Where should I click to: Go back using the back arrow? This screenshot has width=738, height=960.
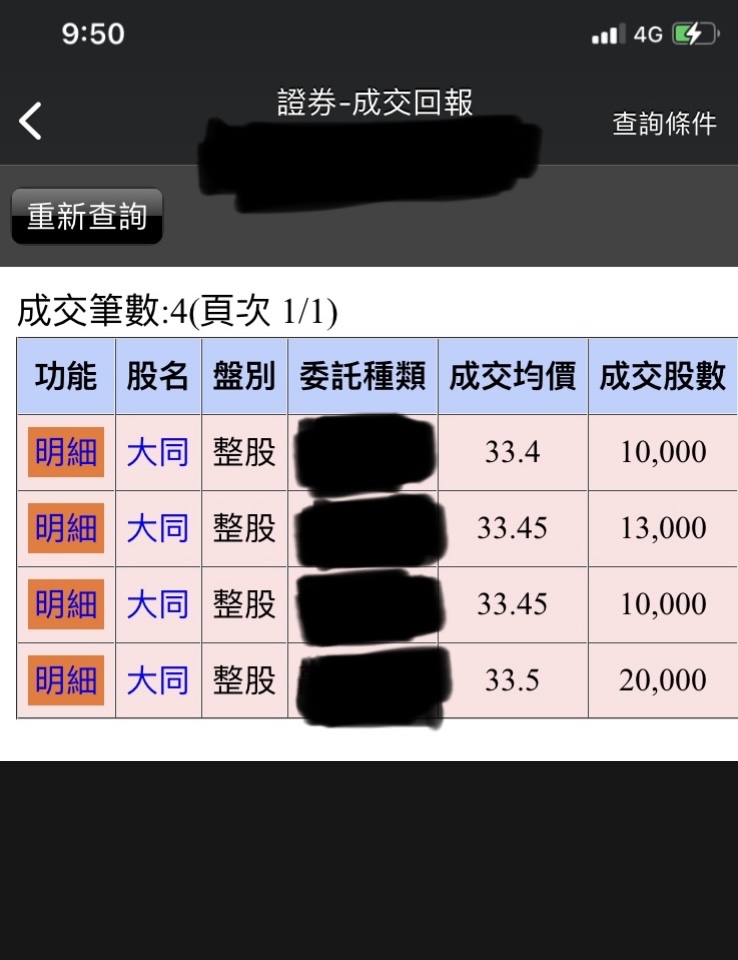pyautogui.click(x=30, y=122)
